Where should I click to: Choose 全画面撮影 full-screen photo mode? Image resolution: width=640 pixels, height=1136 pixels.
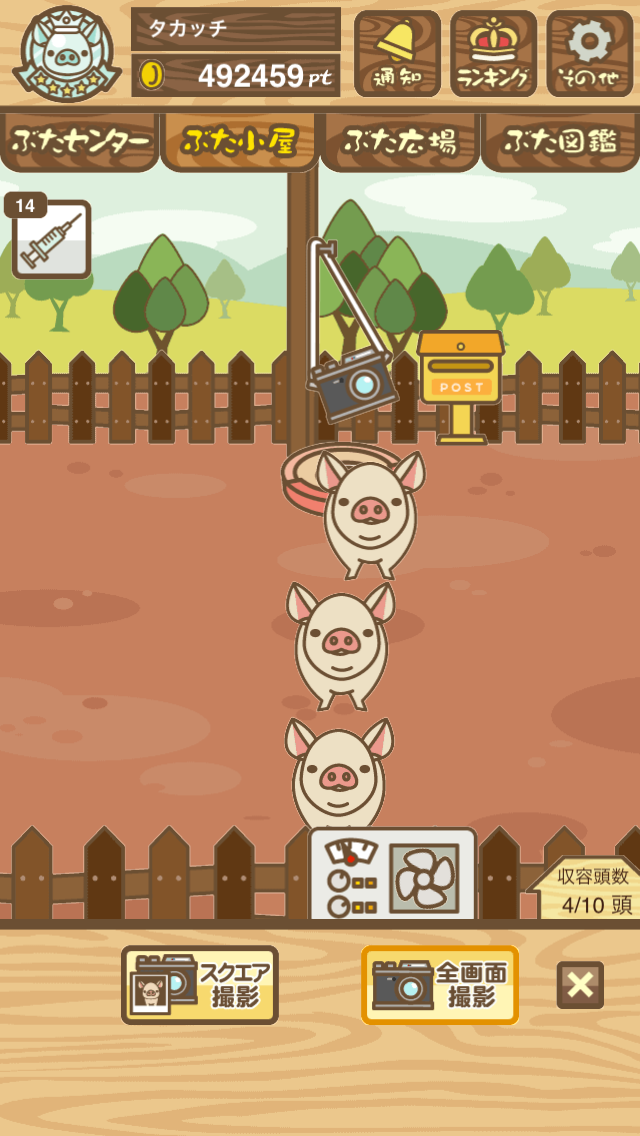(x=440, y=985)
